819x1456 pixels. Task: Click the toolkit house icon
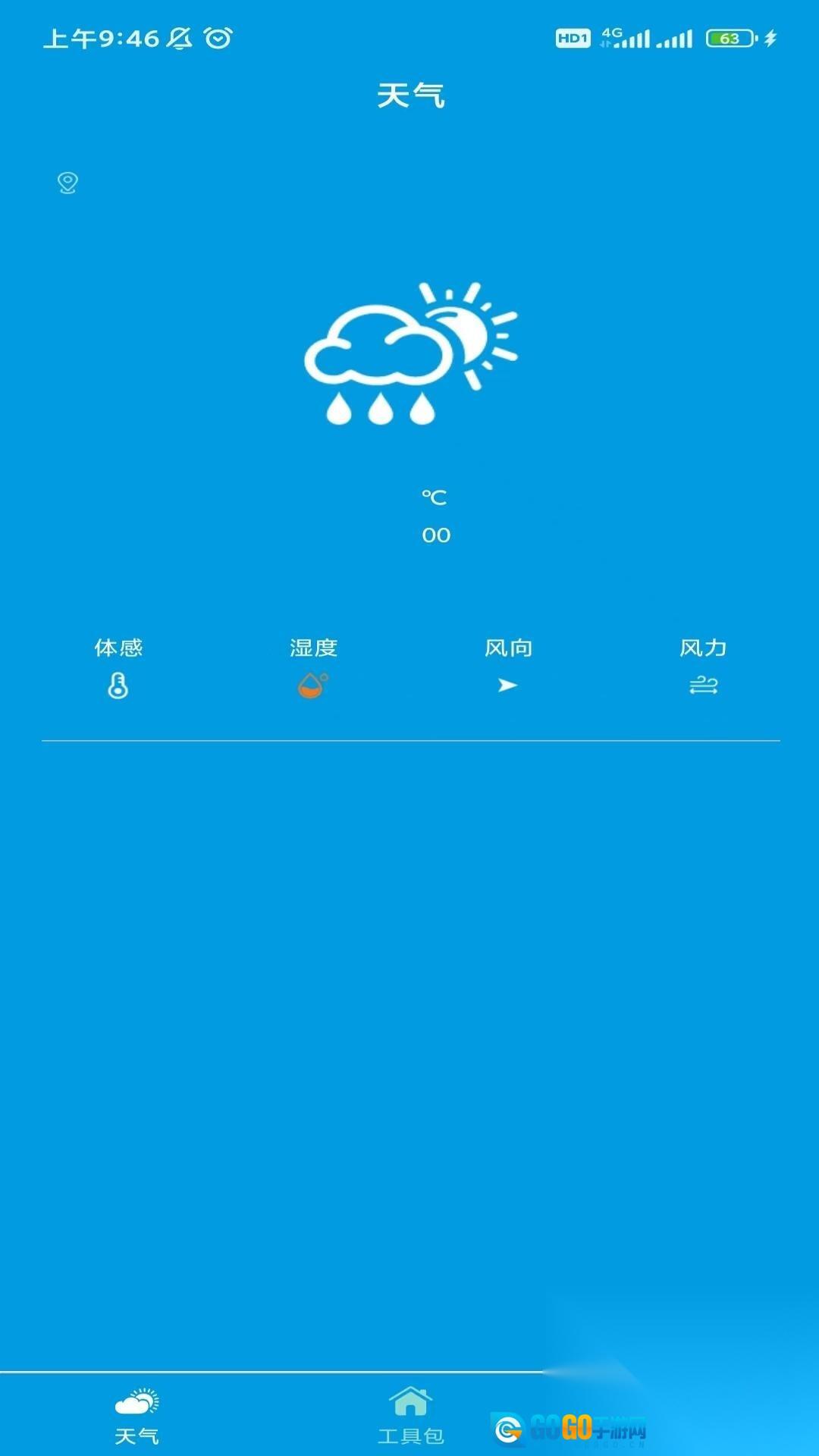pos(409,1401)
